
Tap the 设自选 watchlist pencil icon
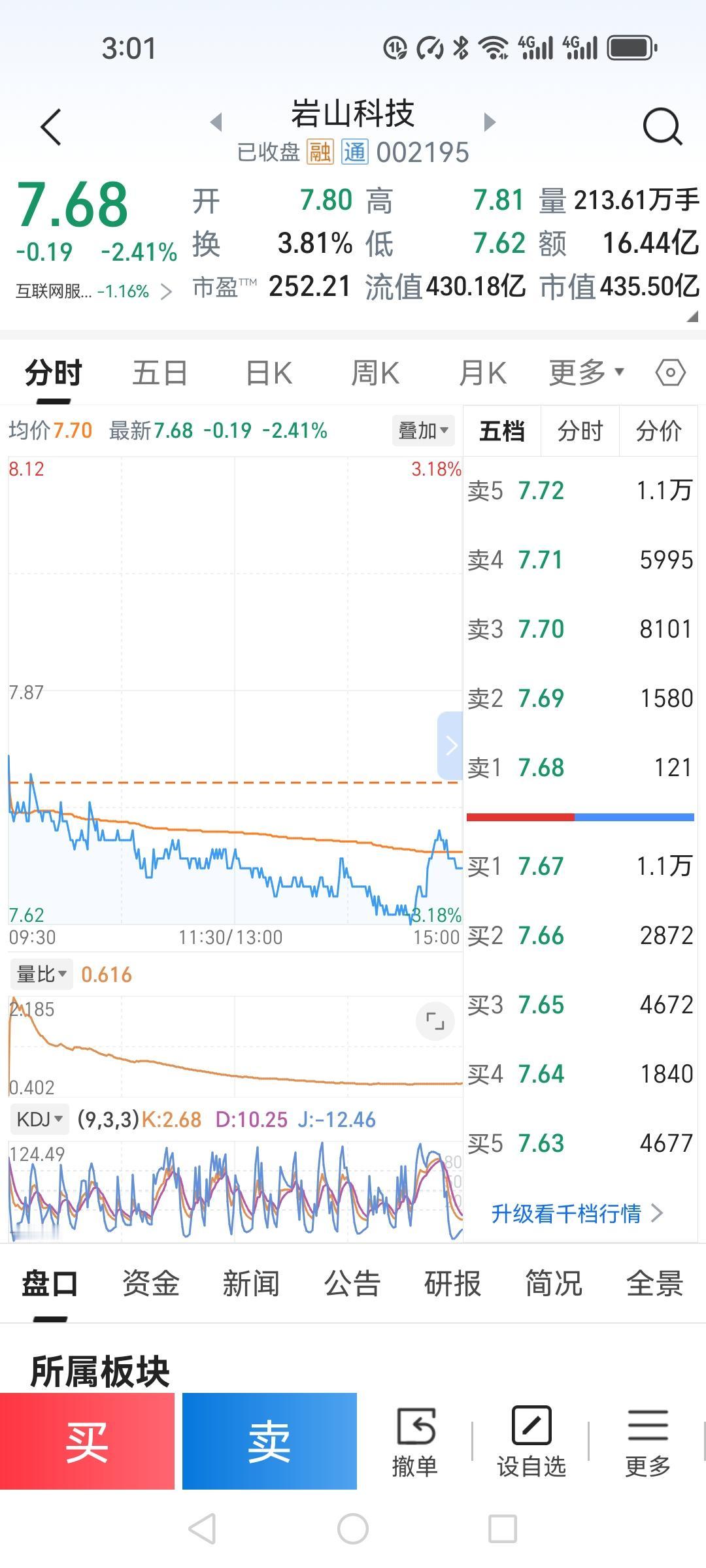(532, 1428)
